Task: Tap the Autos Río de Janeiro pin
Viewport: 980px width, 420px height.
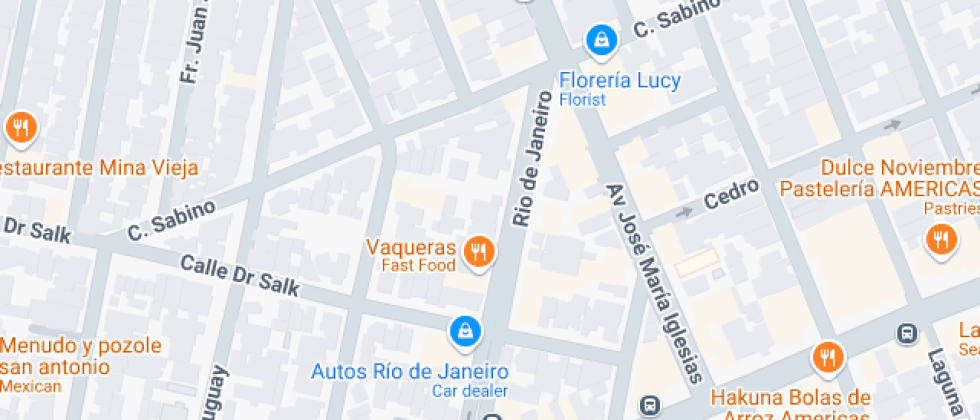Action: click(x=466, y=332)
